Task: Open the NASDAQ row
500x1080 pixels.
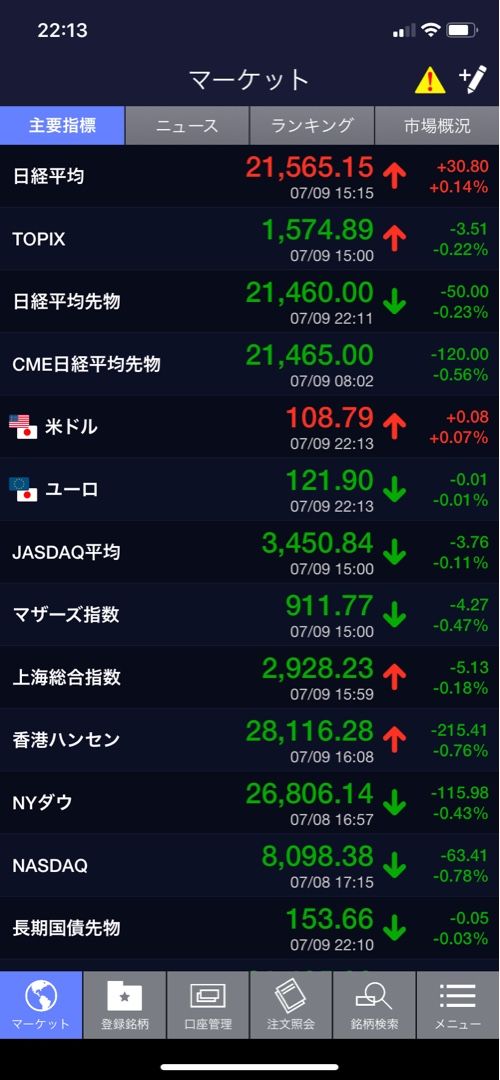Action: pos(250,865)
